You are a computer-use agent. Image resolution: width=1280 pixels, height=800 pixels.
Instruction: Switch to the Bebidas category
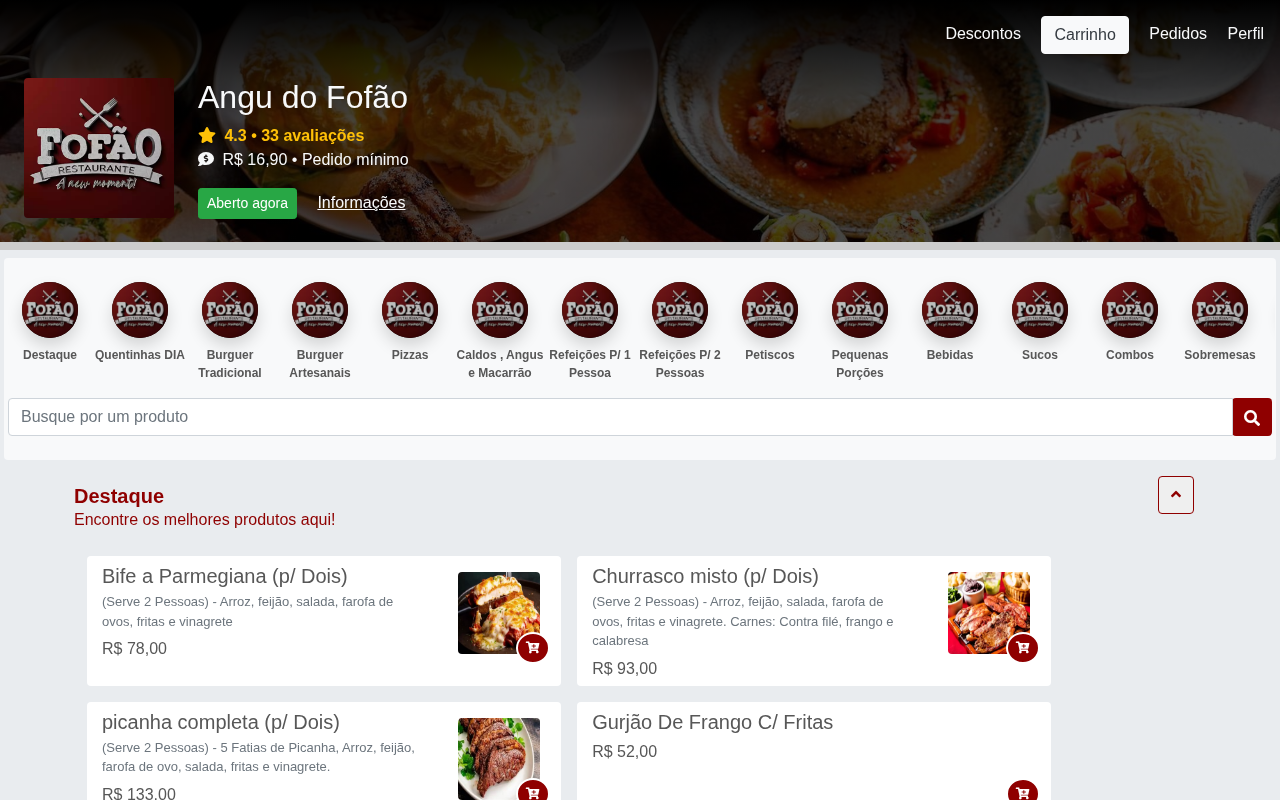[x=950, y=322]
